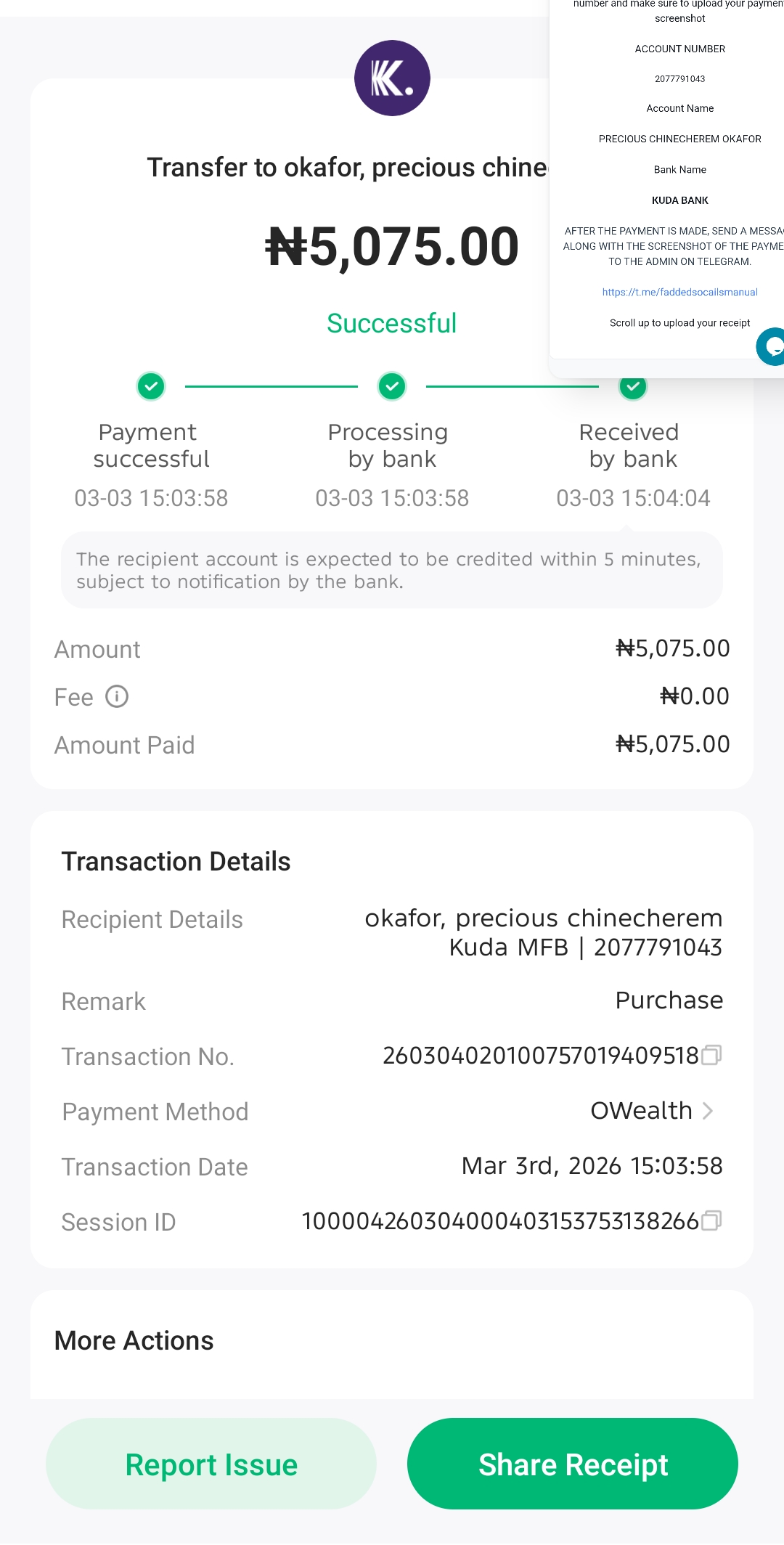Tap the Share Receipt button
The height and width of the screenshot is (1545, 784).
pyautogui.click(x=572, y=1464)
